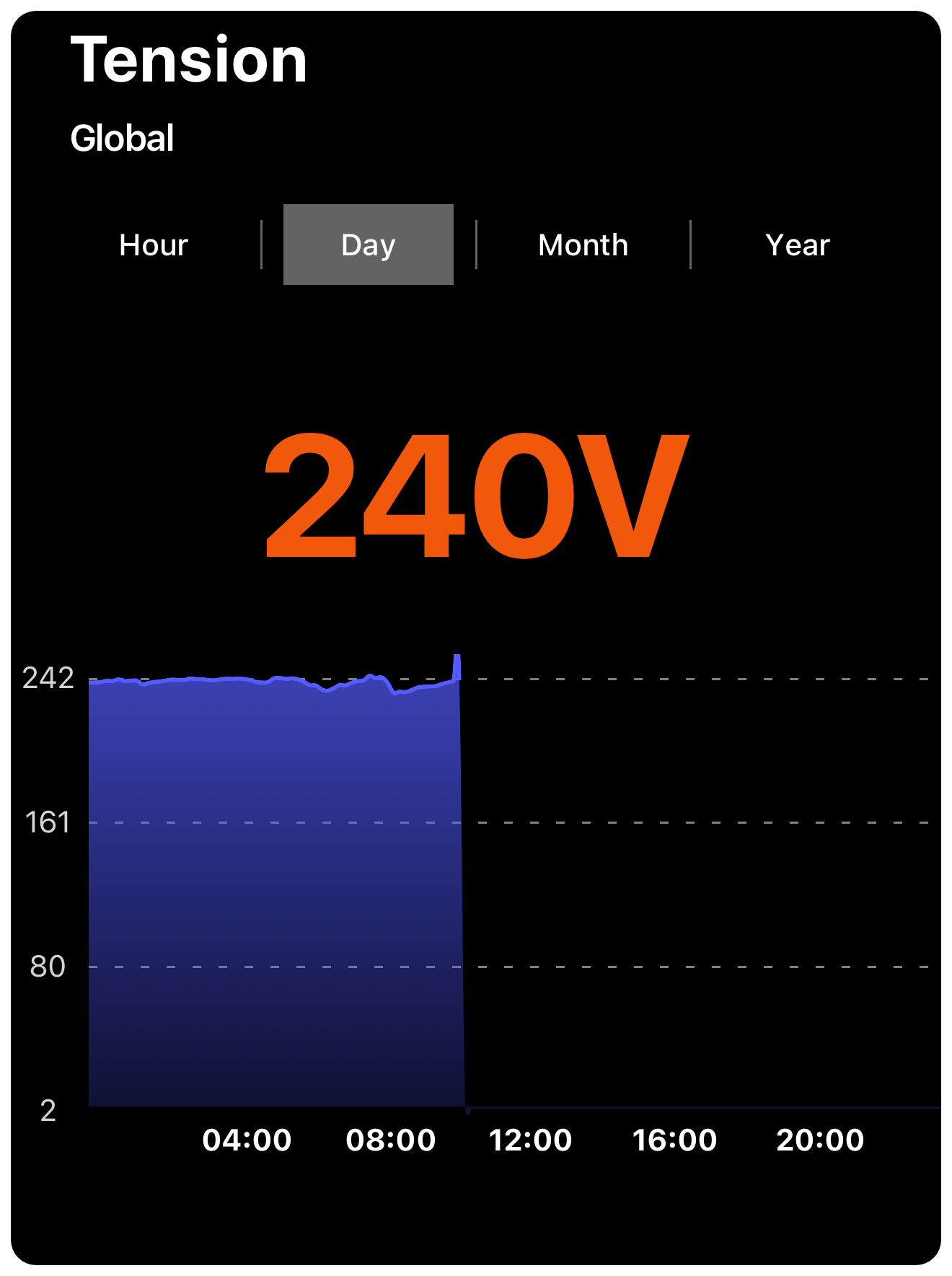Click the 20:00 time label
952x1276 pixels.
tap(819, 1140)
